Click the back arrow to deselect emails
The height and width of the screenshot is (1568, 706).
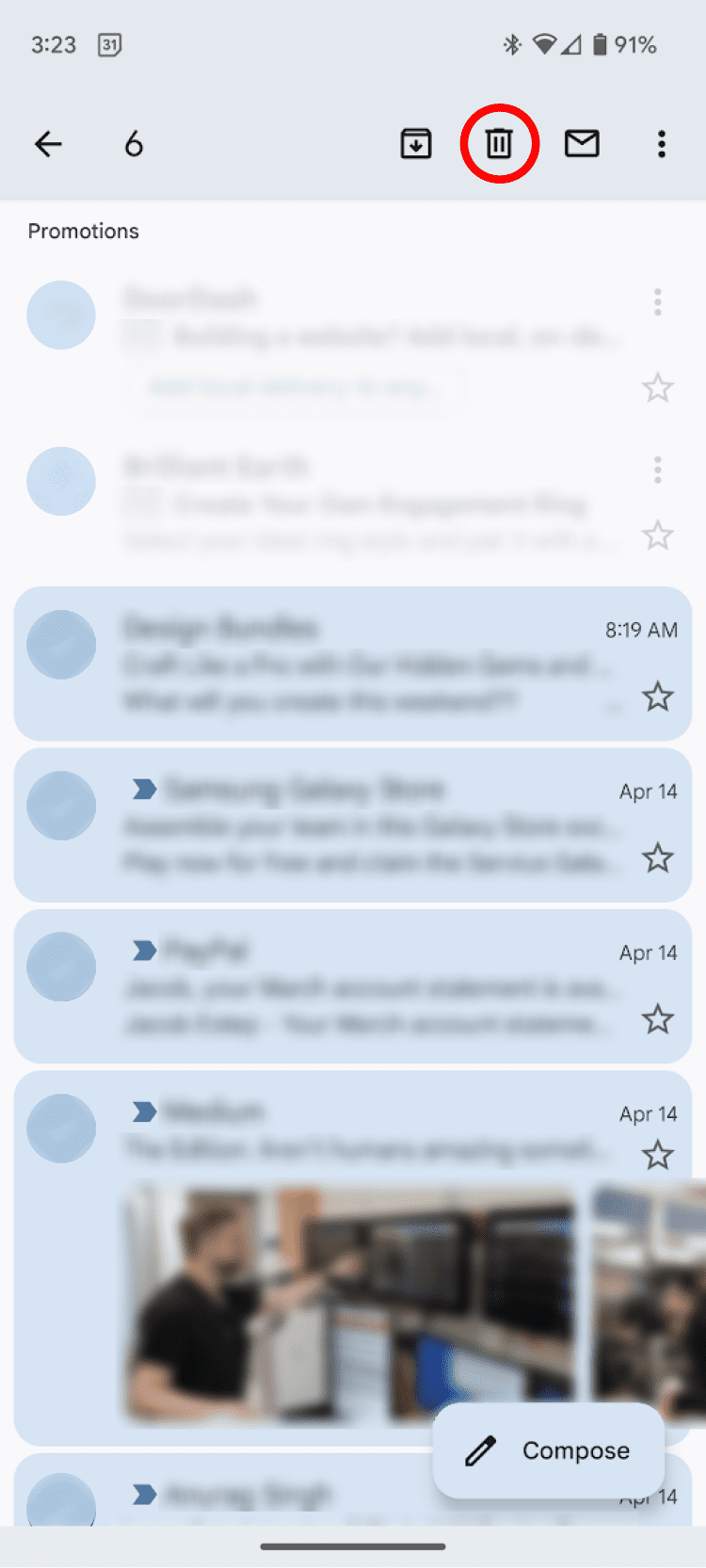tap(48, 144)
